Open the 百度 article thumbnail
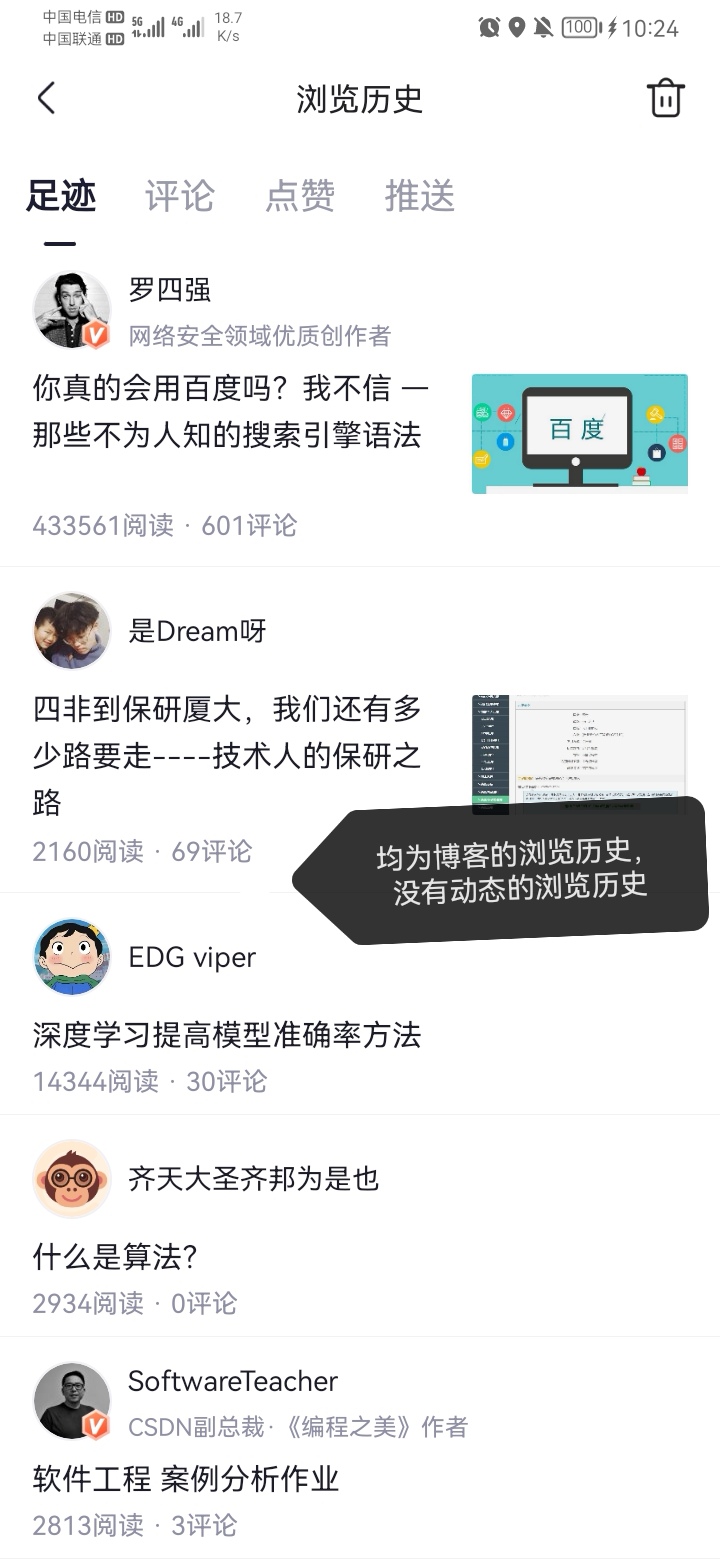720x1560 pixels. coord(579,433)
